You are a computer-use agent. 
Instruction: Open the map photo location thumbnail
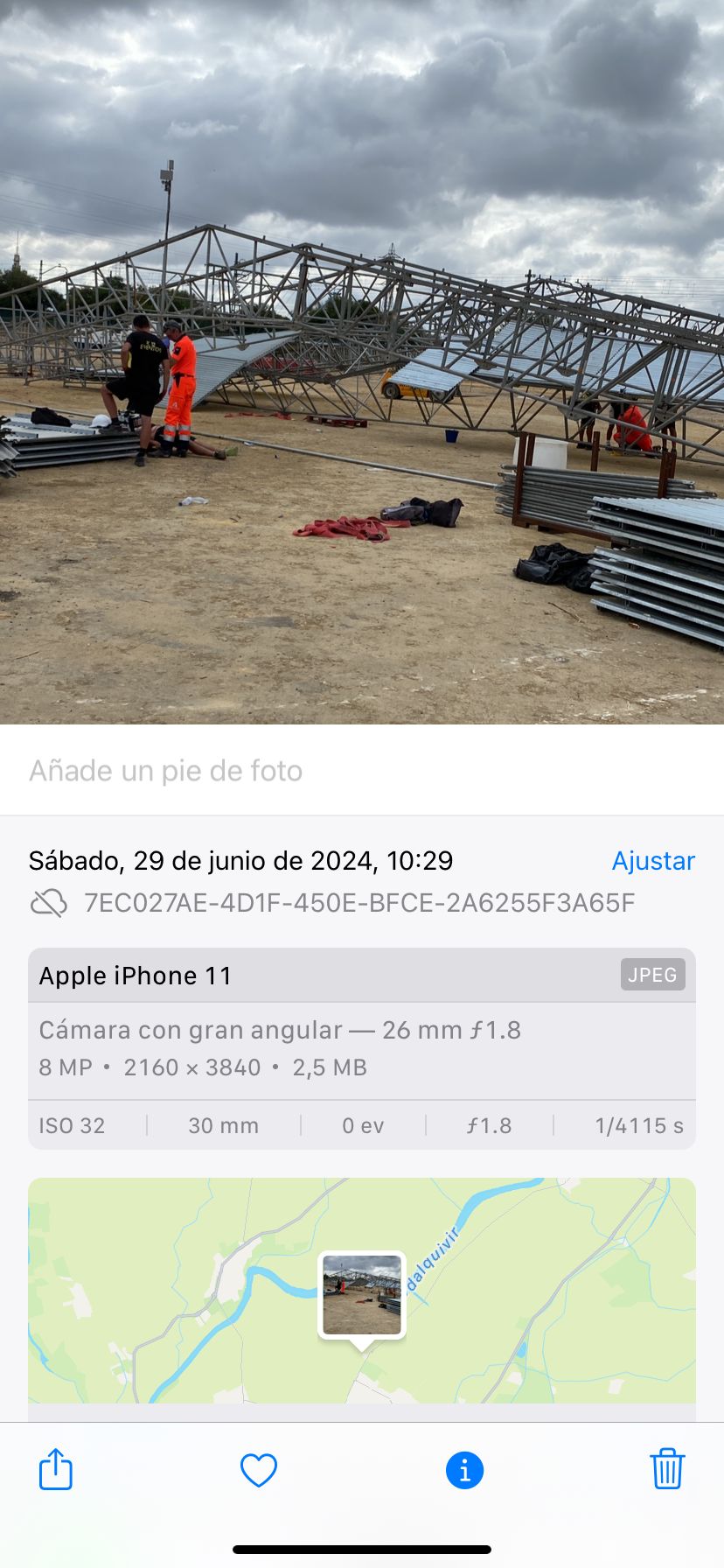362,1296
